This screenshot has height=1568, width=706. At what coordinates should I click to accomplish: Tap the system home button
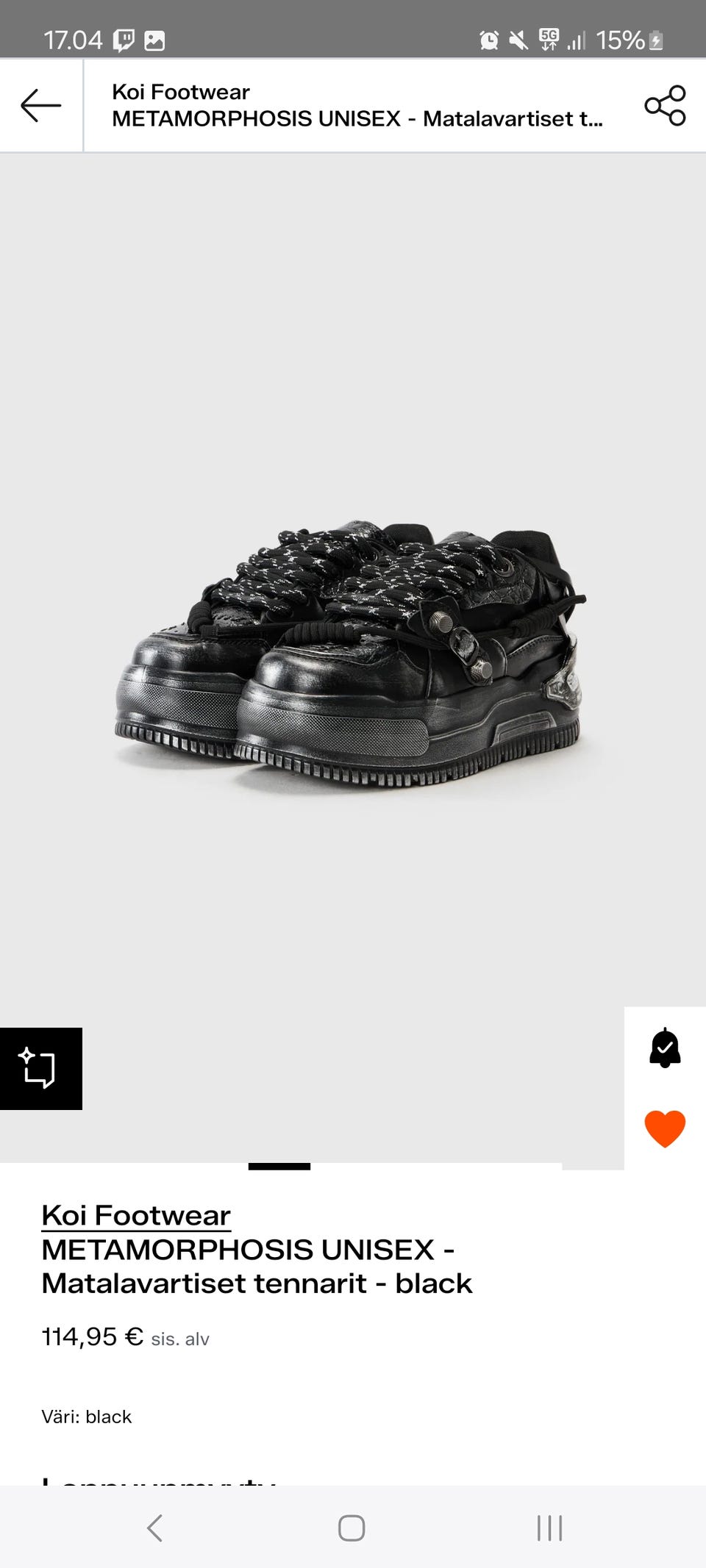pos(352,1528)
